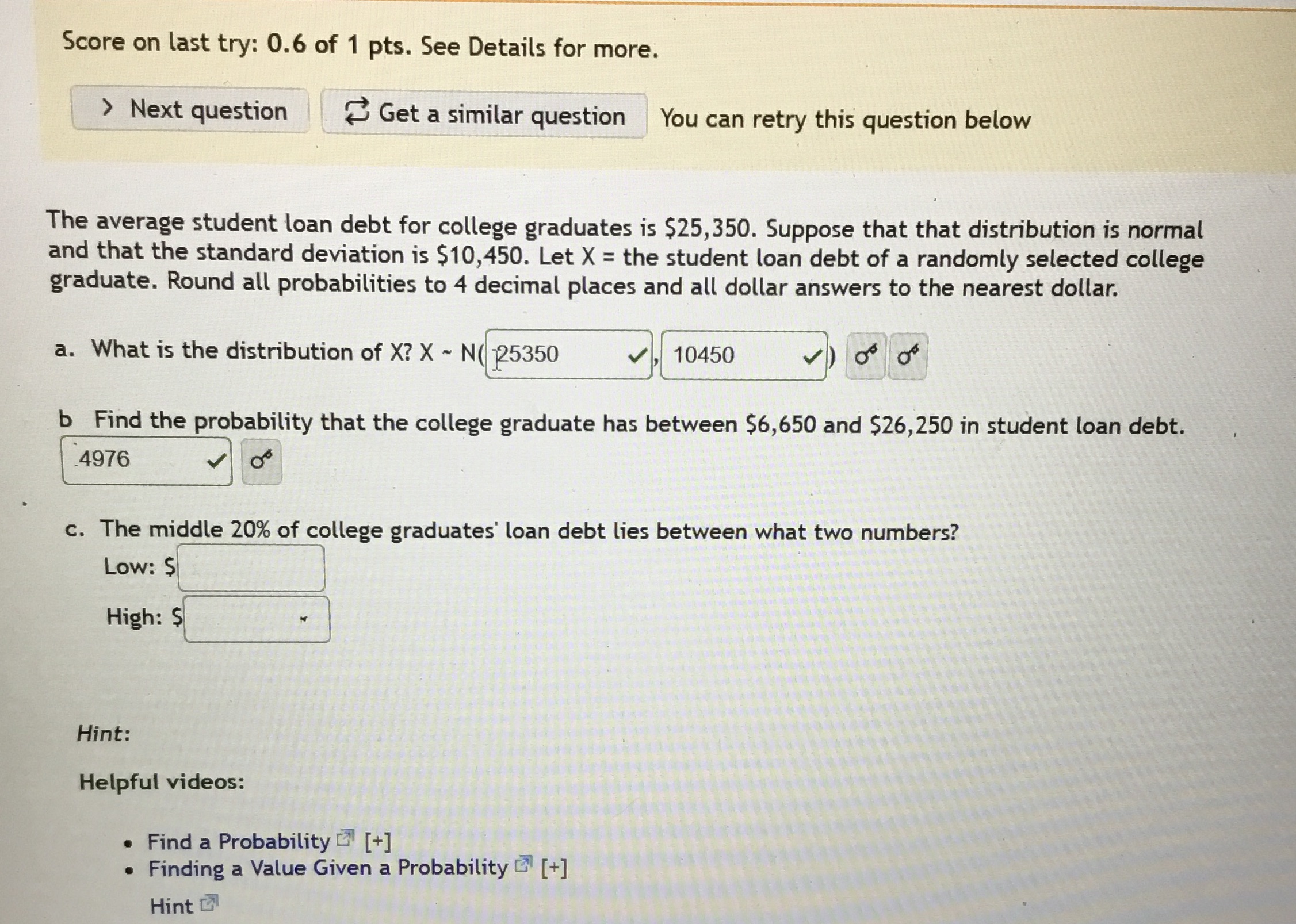Tap the second key icon after distribution

click(907, 356)
